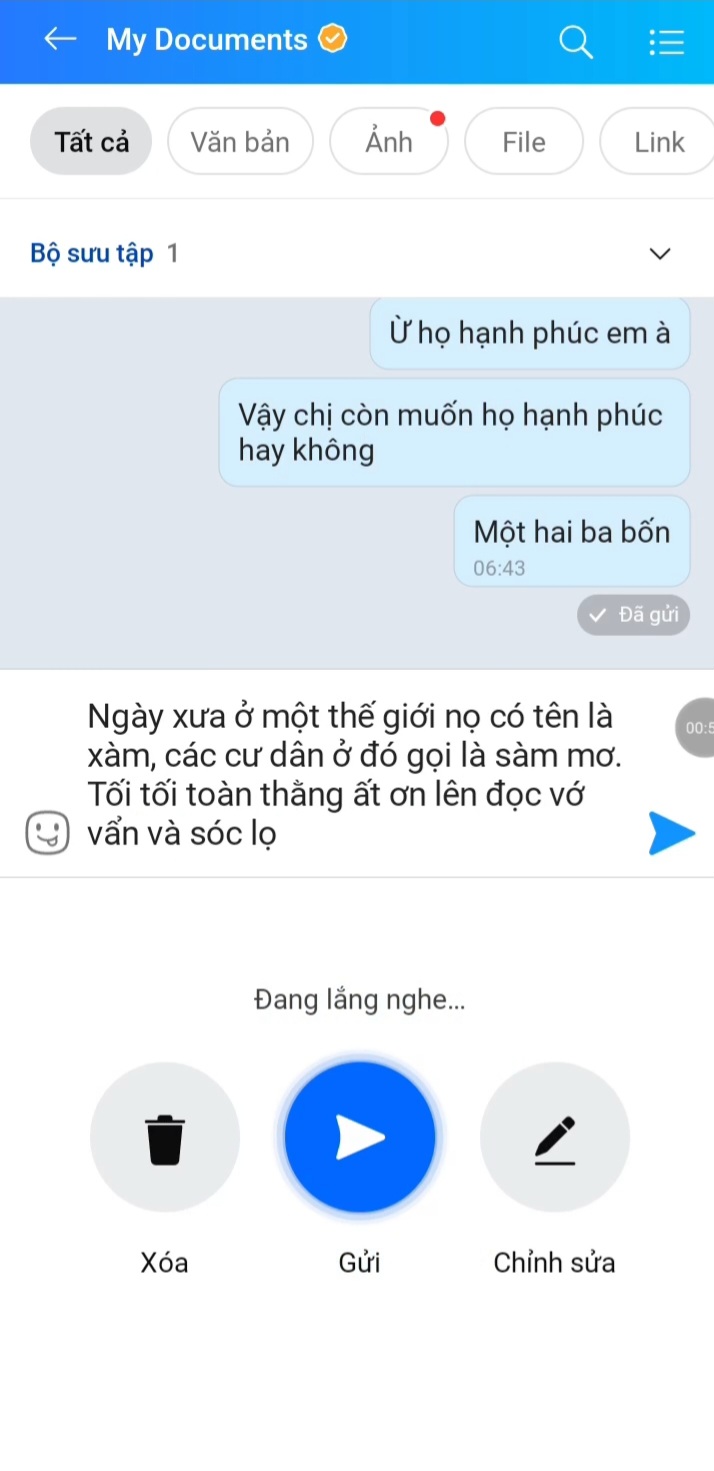Select the Tất cả filter chip

(x=91, y=142)
